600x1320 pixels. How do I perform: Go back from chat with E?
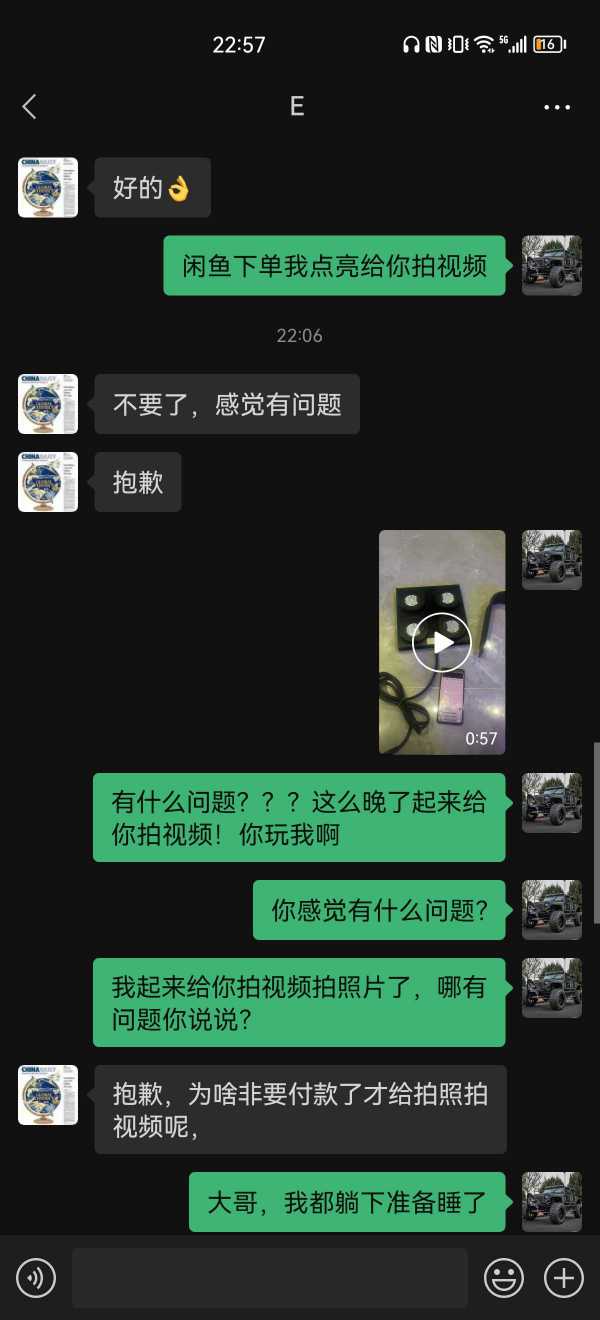point(30,107)
